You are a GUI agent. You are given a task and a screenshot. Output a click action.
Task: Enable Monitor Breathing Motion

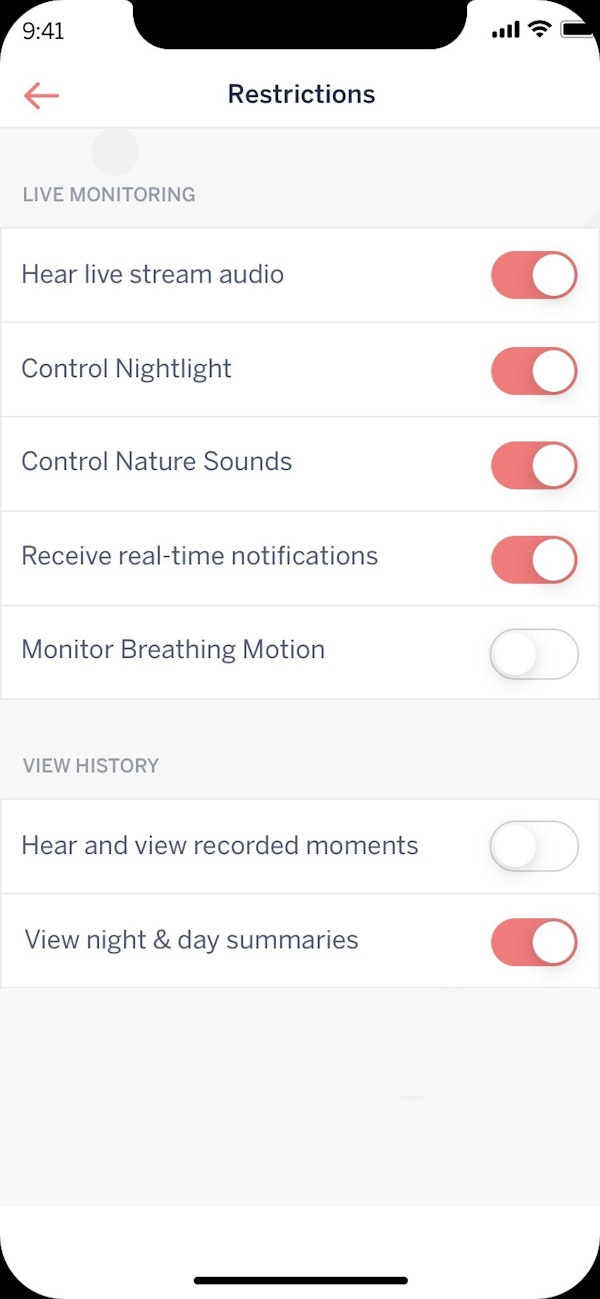click(x=534, y=653)
